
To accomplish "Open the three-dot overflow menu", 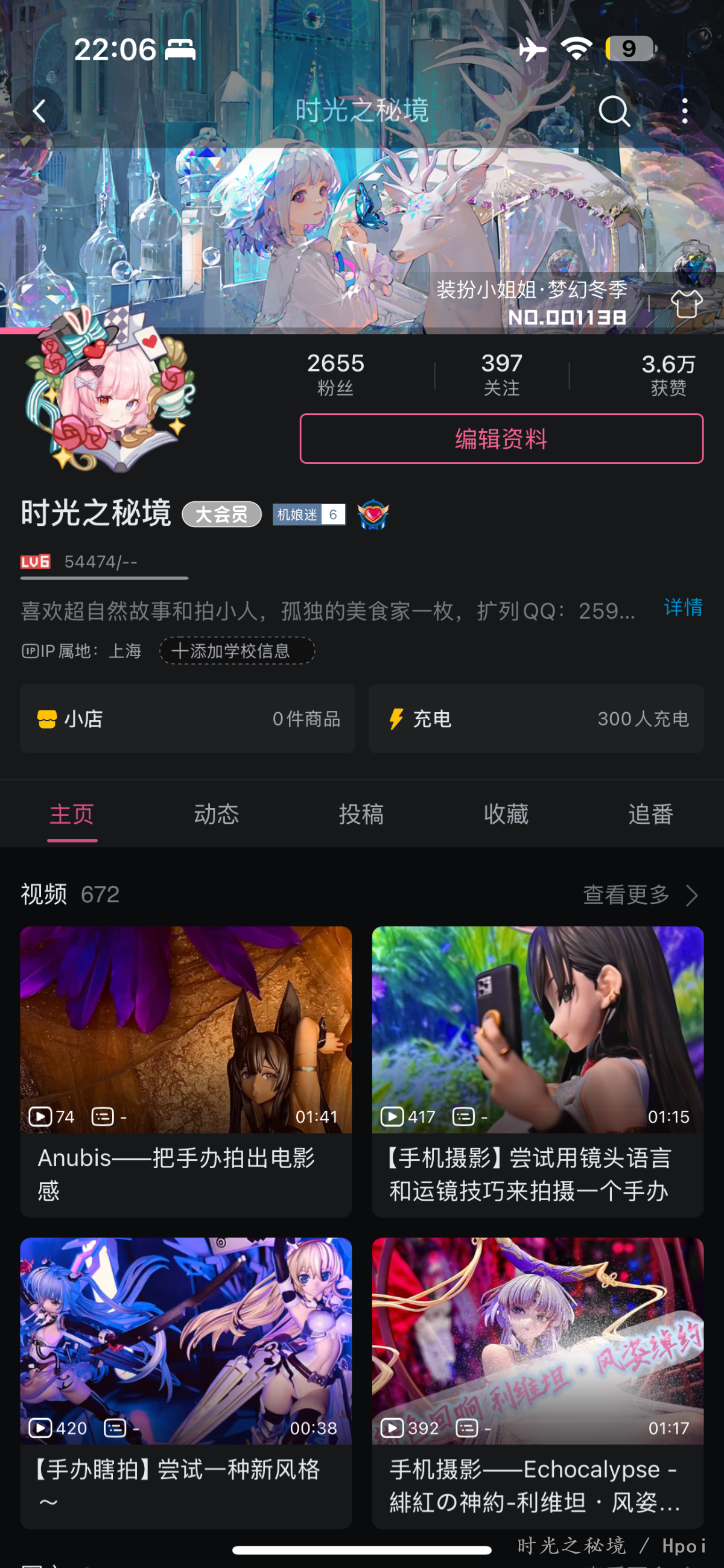I will 685,112.
